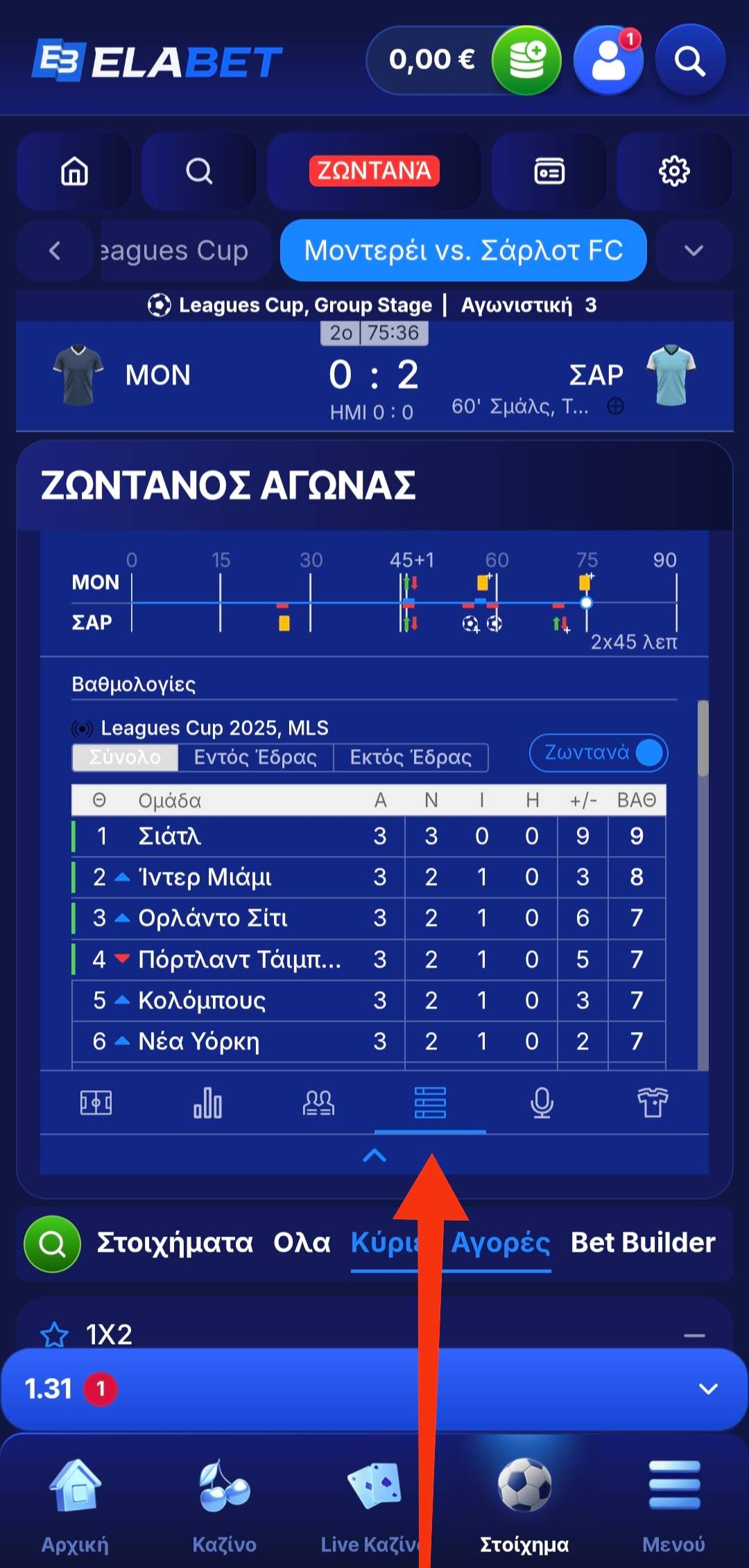
Task: Open the settings gear
Action: pyautogui.click(x=674, y=171)
